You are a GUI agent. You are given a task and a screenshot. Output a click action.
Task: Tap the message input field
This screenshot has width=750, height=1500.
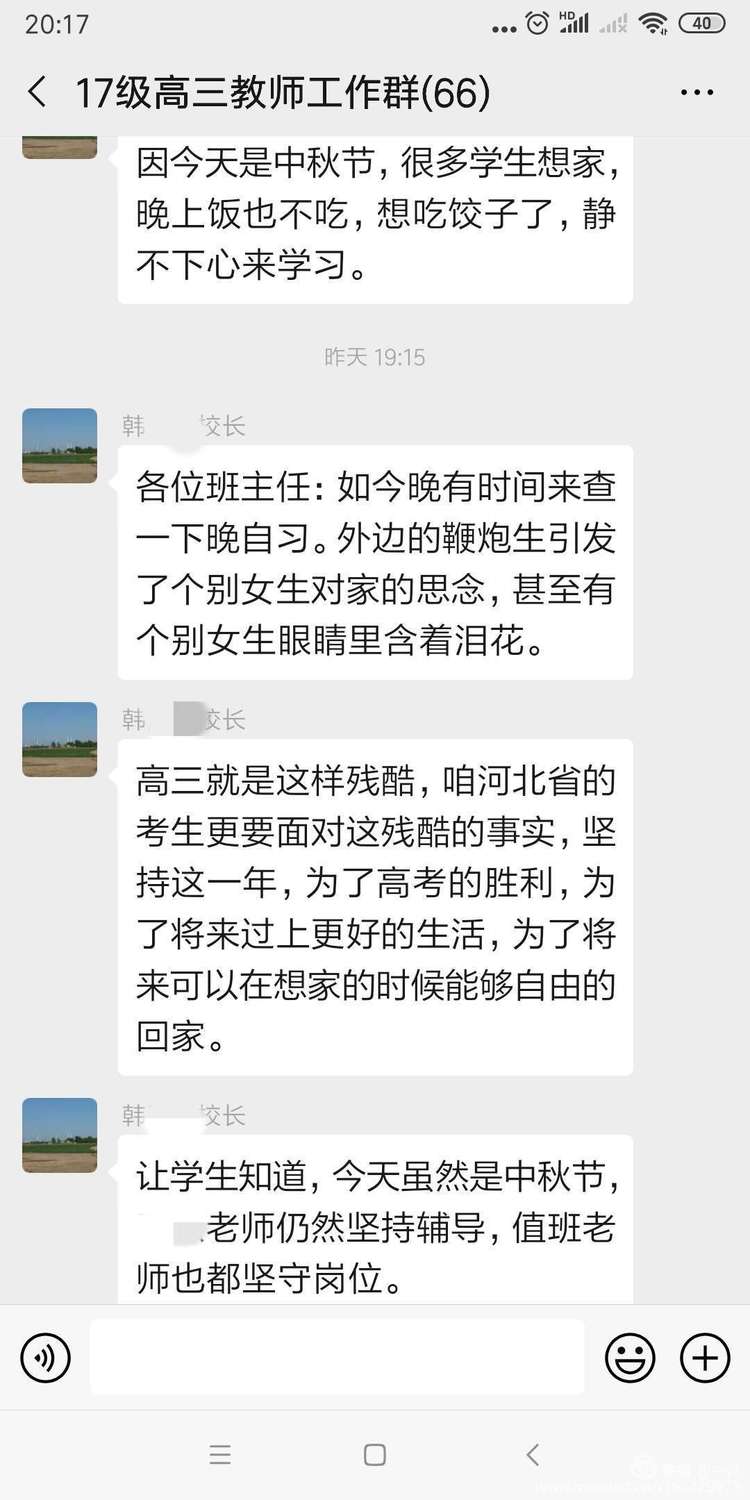[337, 1357]
